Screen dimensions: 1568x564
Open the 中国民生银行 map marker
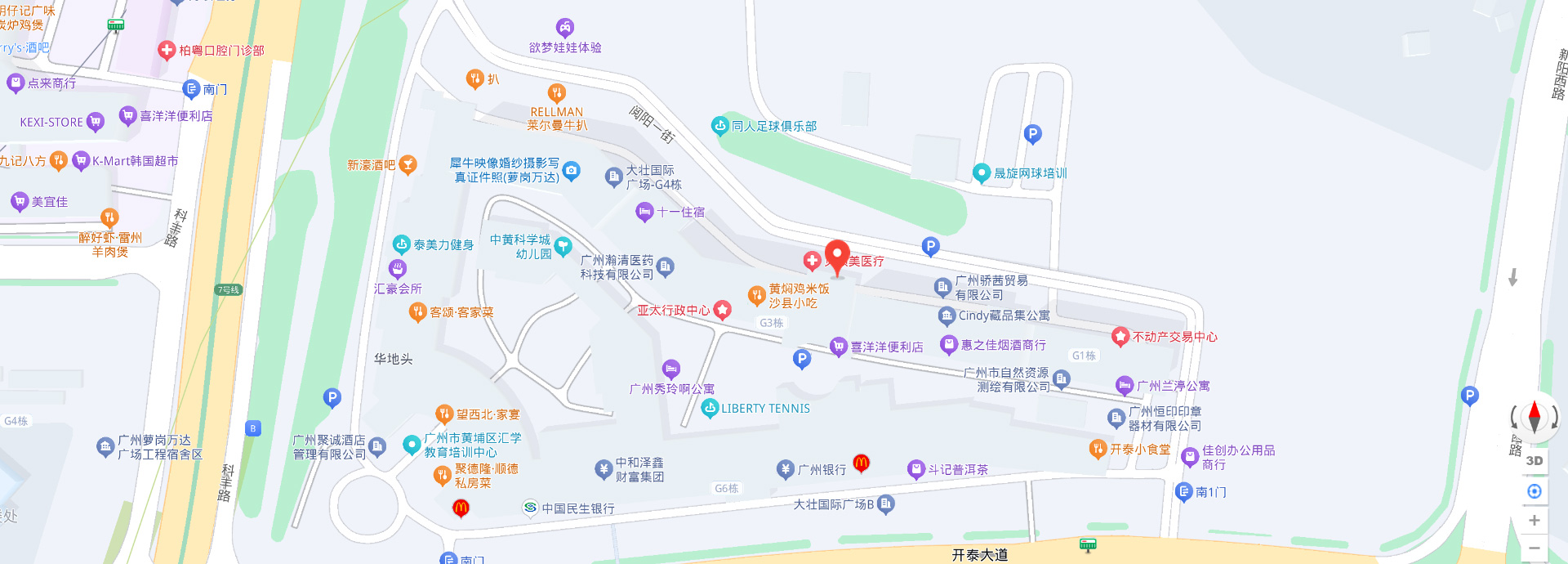pyautogui.click(x=531, y=508)
